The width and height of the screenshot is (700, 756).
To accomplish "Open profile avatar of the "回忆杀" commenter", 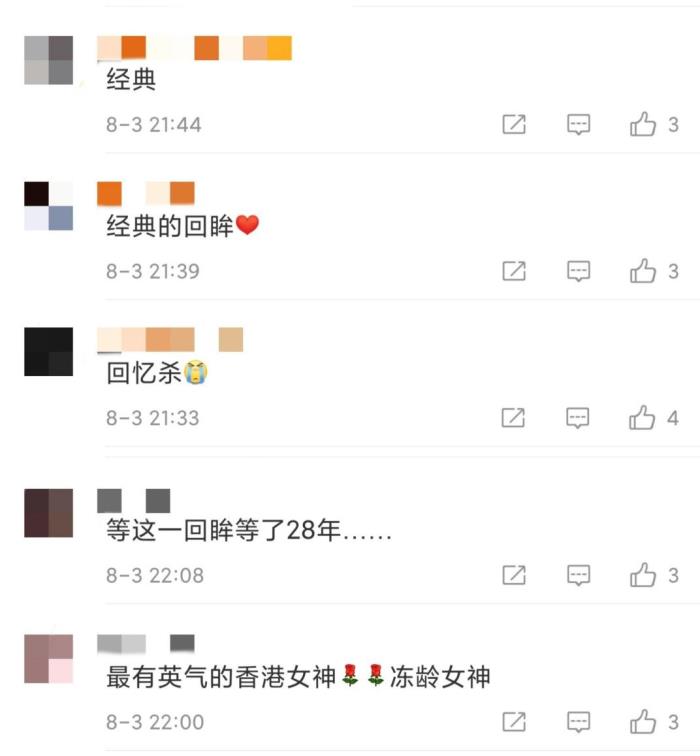I will point(48,352).
